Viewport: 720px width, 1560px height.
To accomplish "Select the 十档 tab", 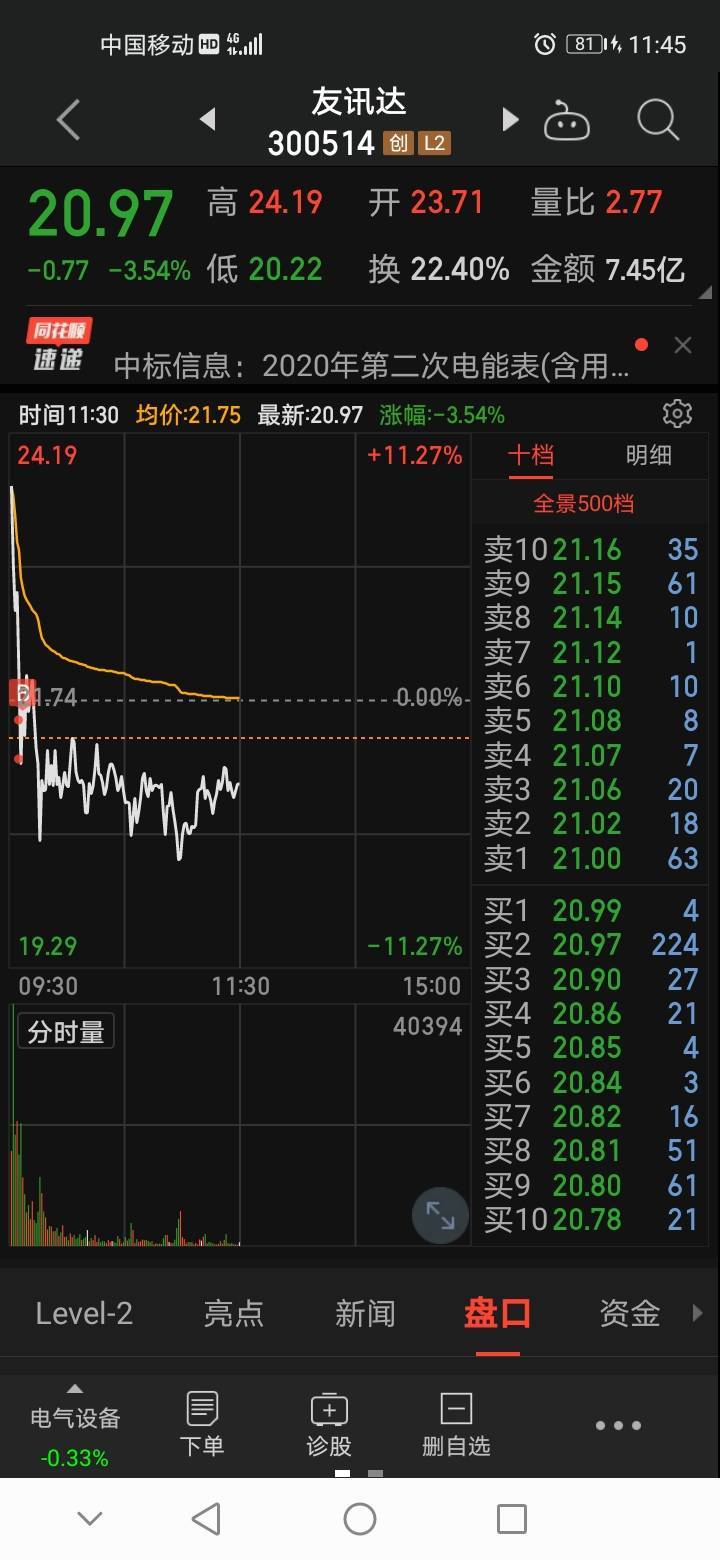I will (x=530, y=455).
